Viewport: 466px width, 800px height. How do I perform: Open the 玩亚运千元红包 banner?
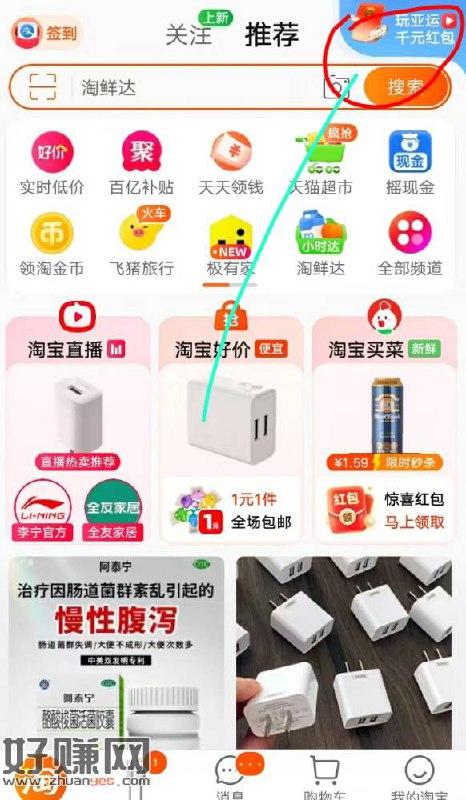click(x=405, y=29)
